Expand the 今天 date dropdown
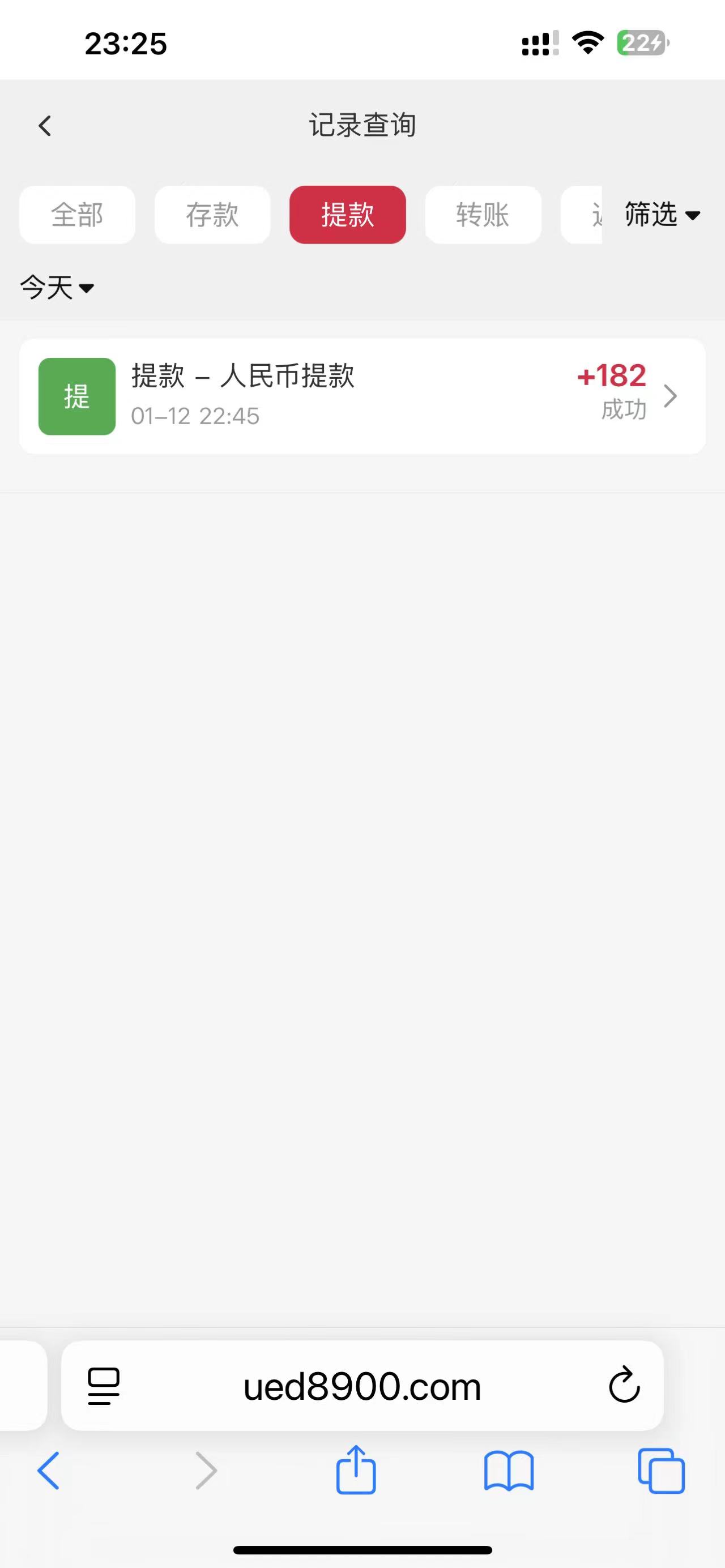Image resolution: width=725 pixels, height=1568 pixels. click(x=57, y=287)
